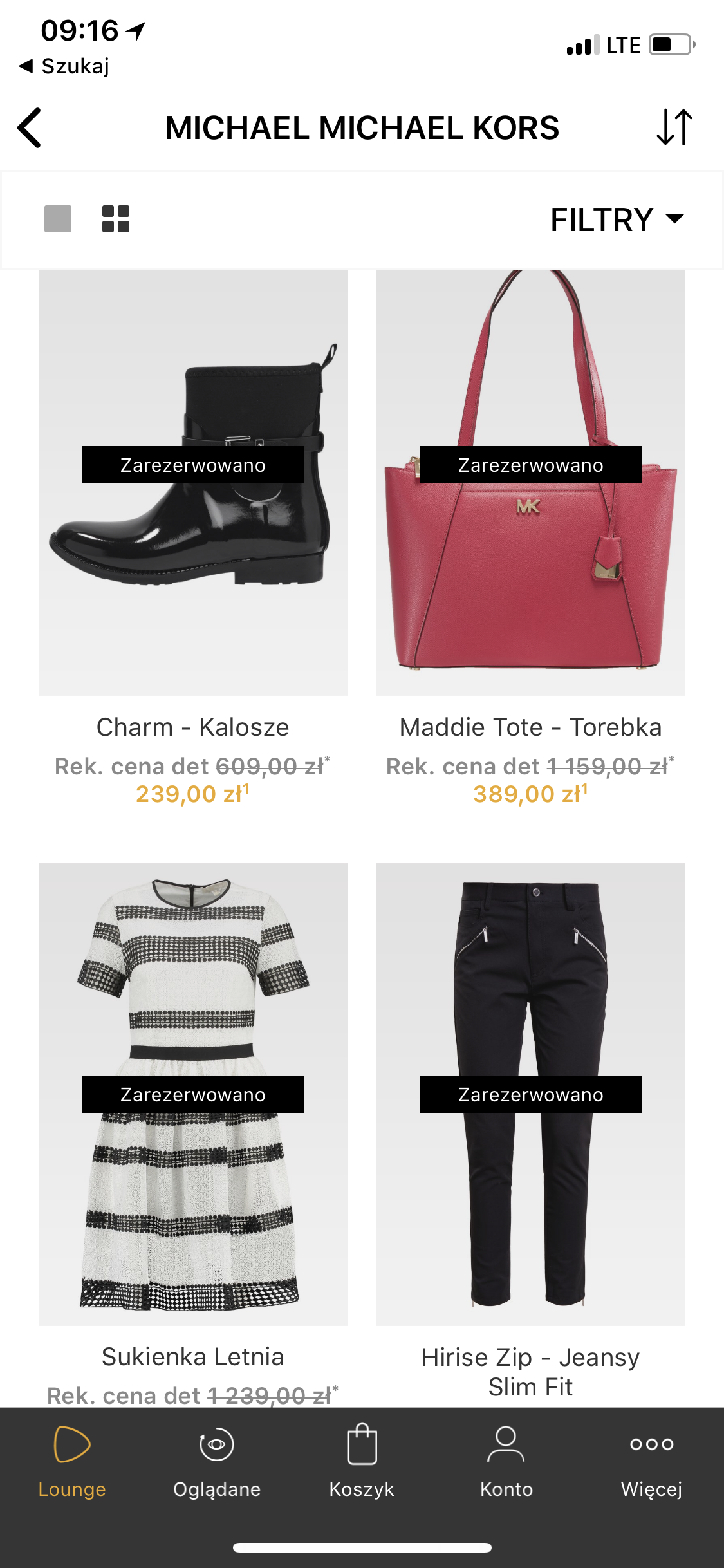Go back using the header arrow
This screenshot has height=1568, width=724.
tap(30, 127)
